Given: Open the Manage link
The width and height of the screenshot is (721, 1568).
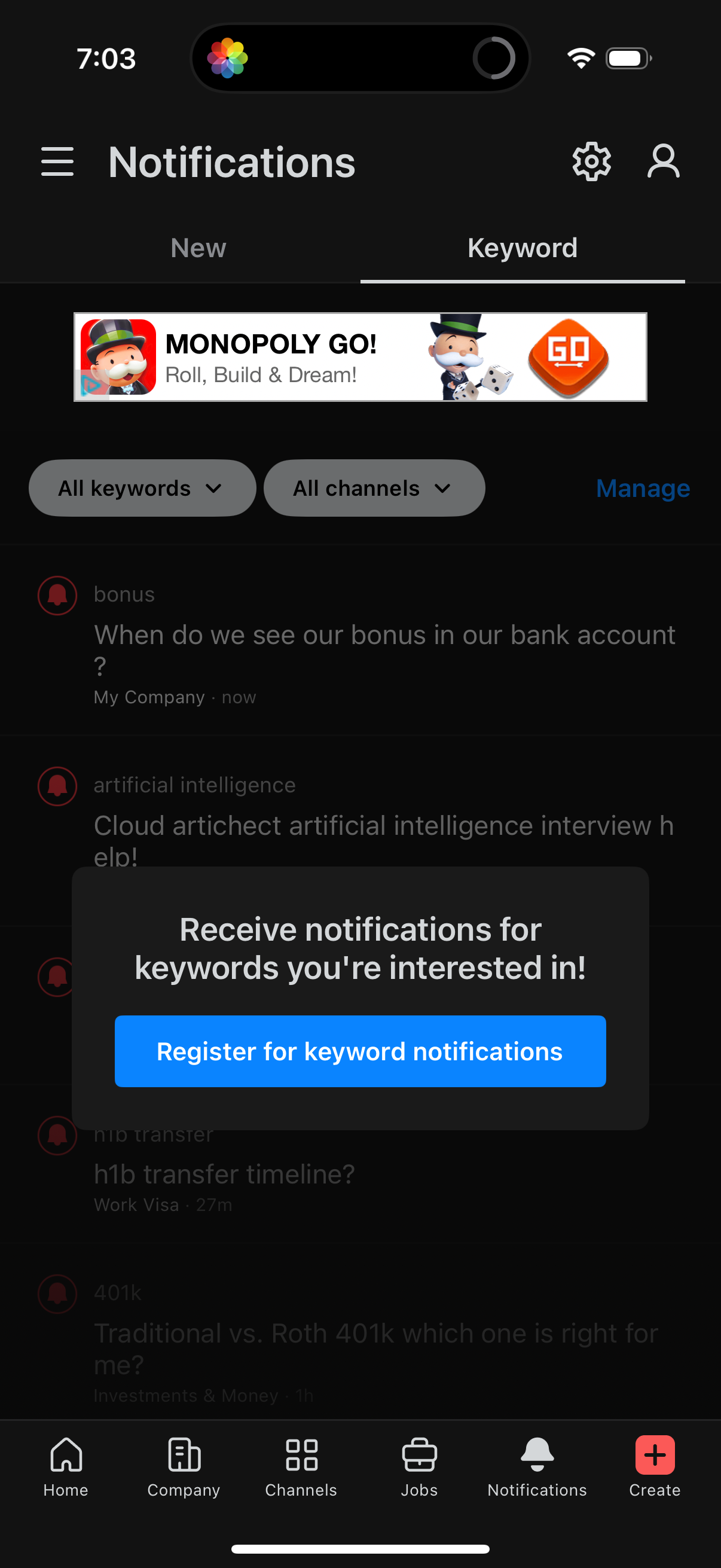Looking at the screenshot, I should pos(643,487).
